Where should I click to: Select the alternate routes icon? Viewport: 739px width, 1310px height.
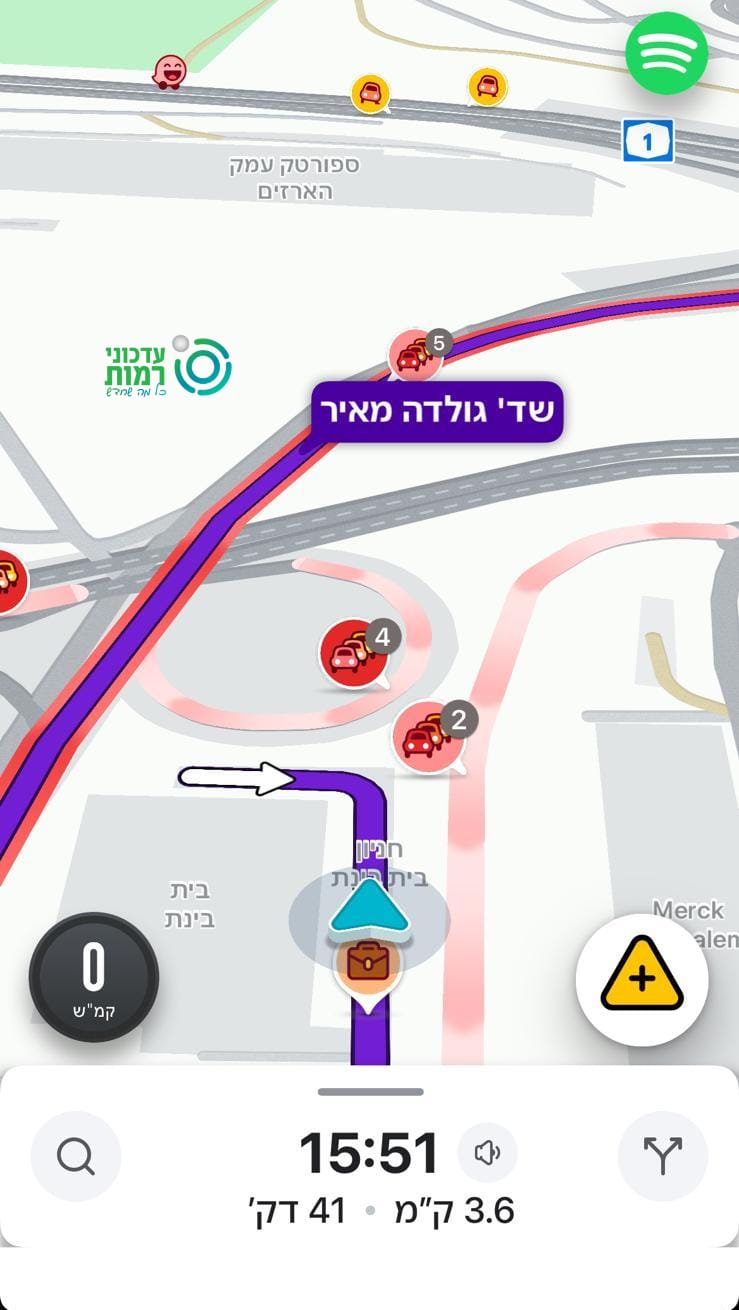tap(663, 1155)
